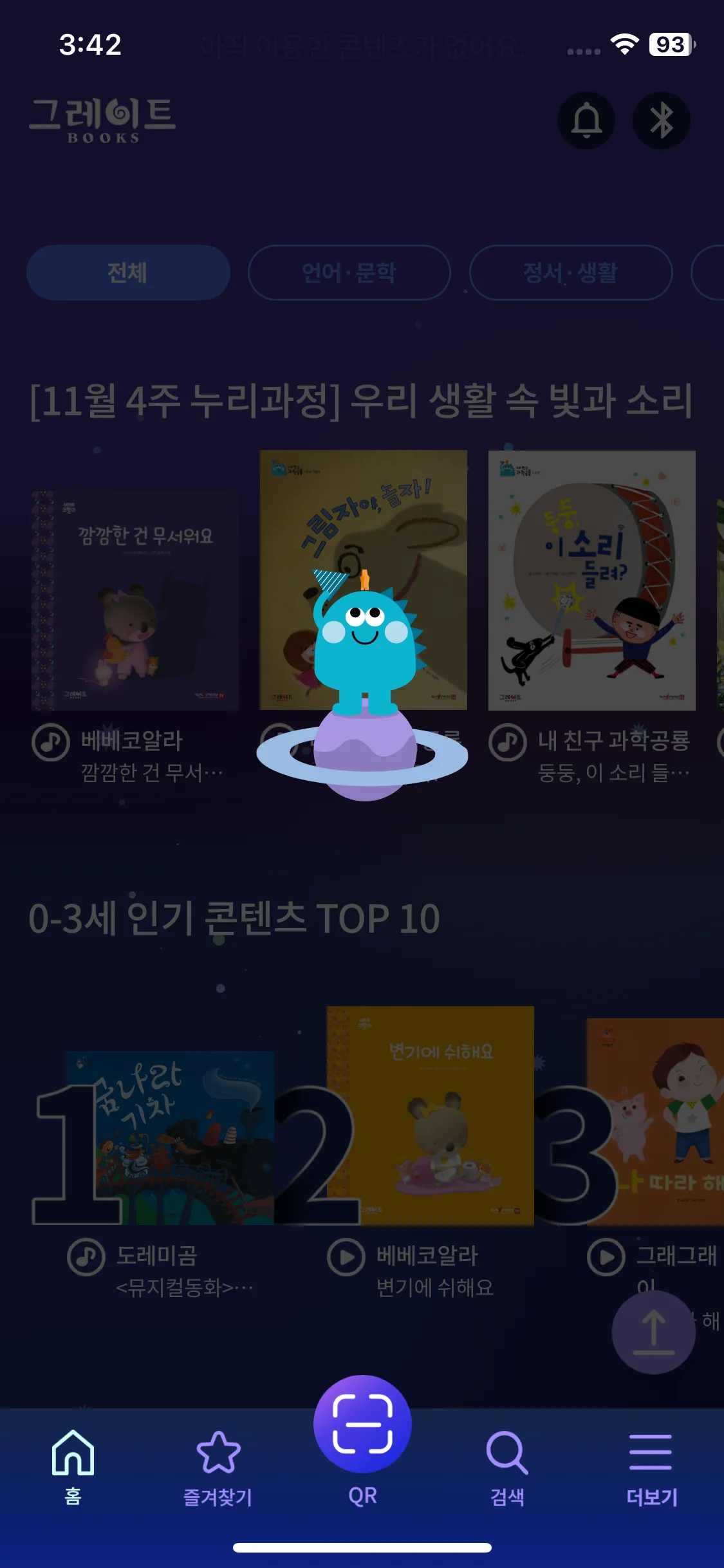Select the 전체 category tab
The width and height of the screenshot is (724, 1568).
(127, 272)
